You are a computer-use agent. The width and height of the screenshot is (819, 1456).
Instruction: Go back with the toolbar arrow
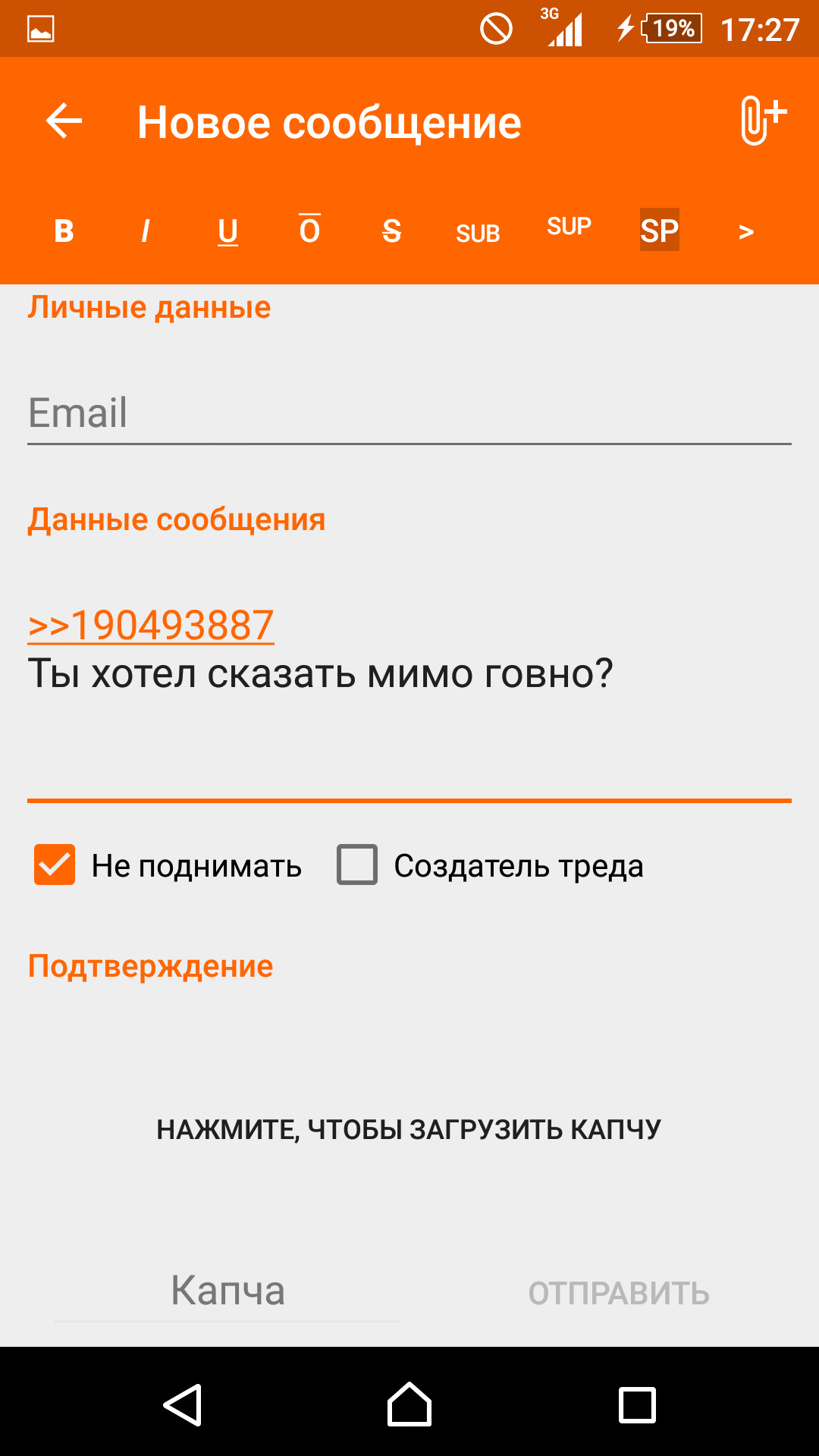64,121
